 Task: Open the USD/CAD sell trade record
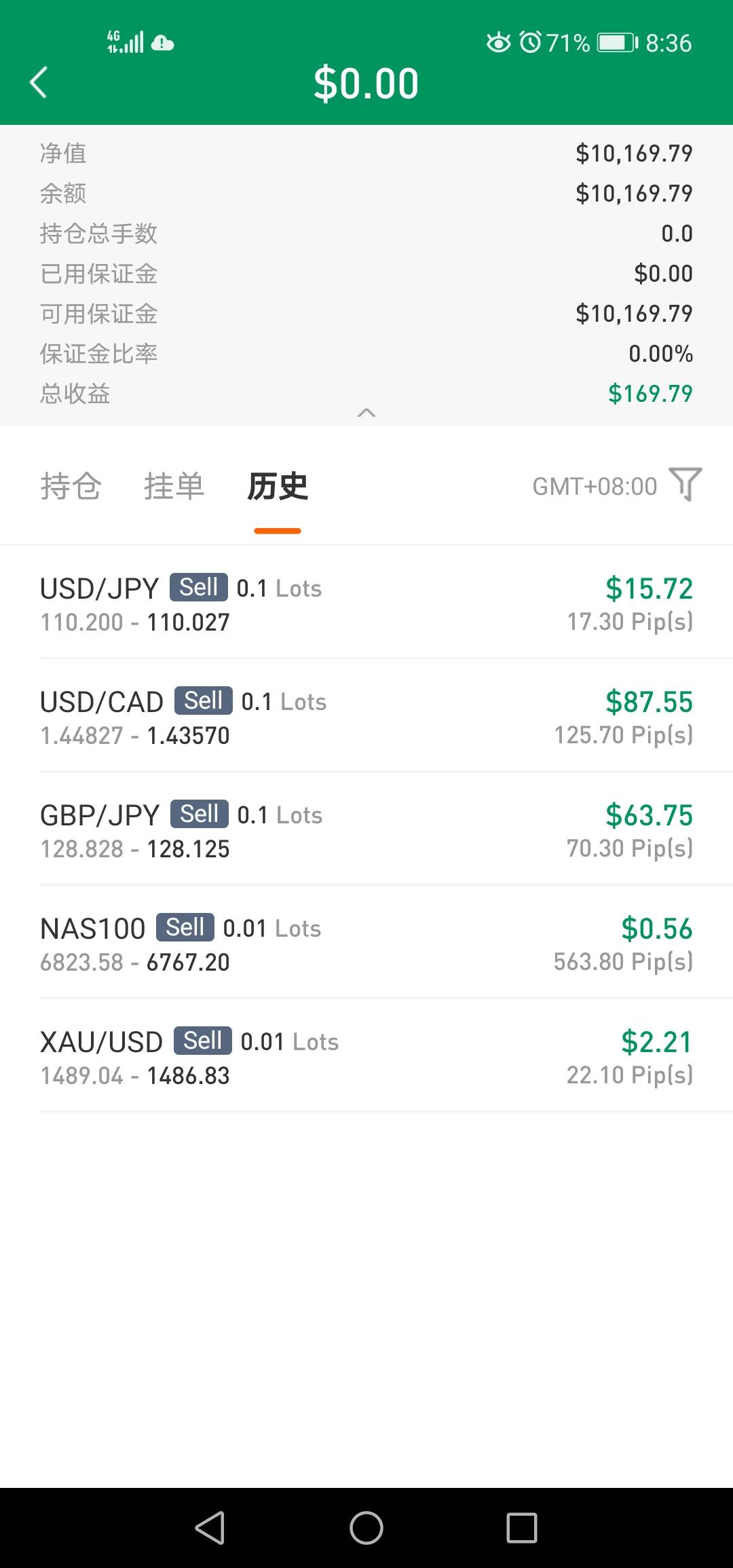pyautogui.click(x=366, y=717)
